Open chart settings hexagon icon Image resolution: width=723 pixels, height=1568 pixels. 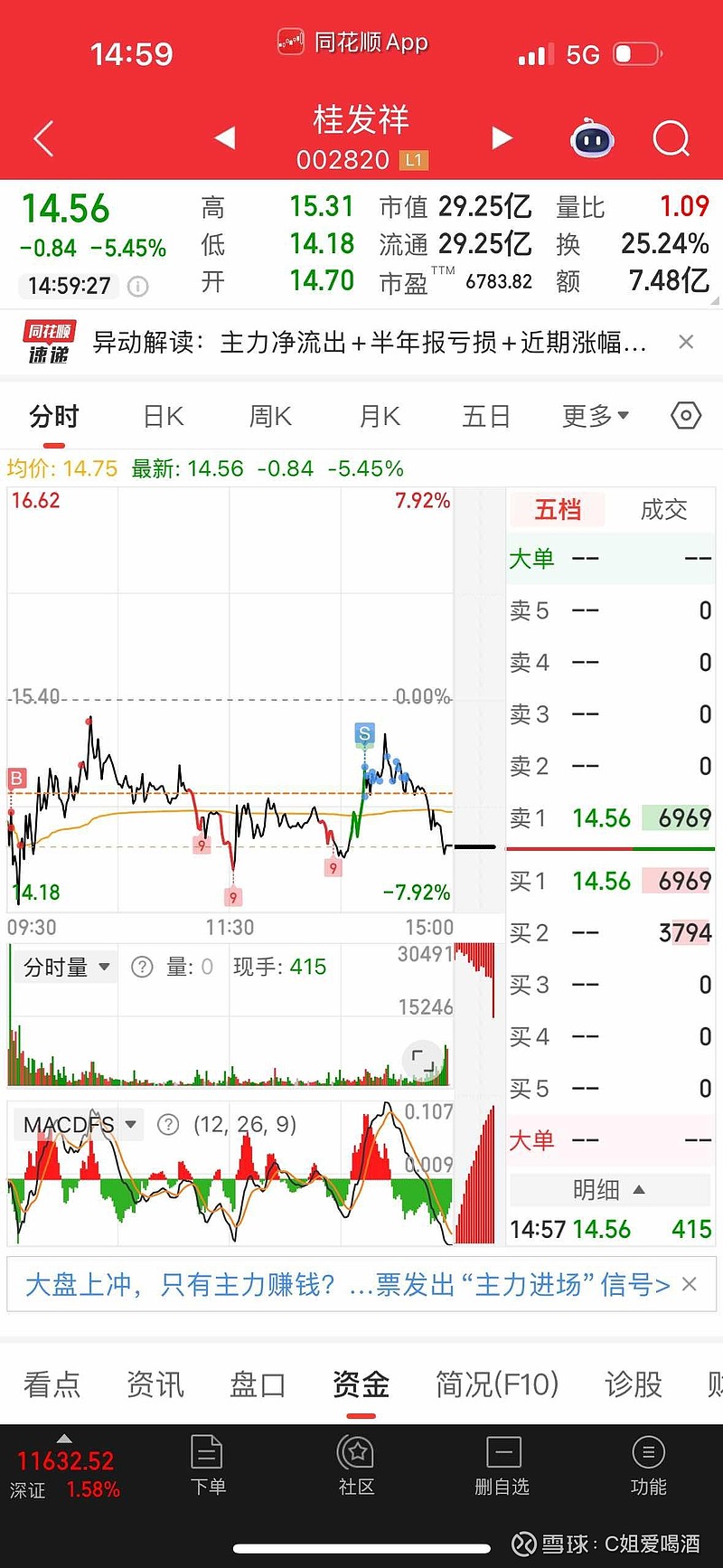[686, 415]
